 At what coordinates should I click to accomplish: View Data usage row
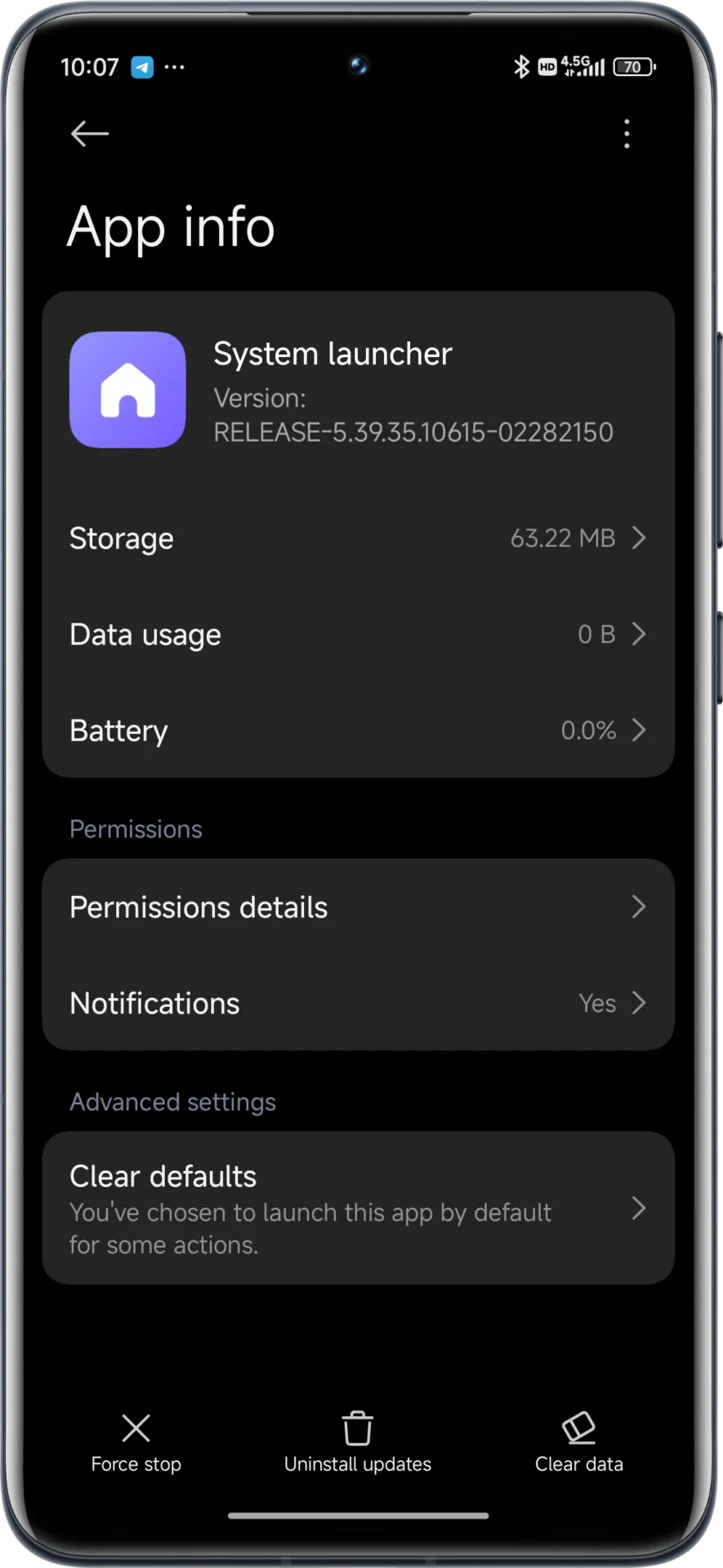point(358,635)
